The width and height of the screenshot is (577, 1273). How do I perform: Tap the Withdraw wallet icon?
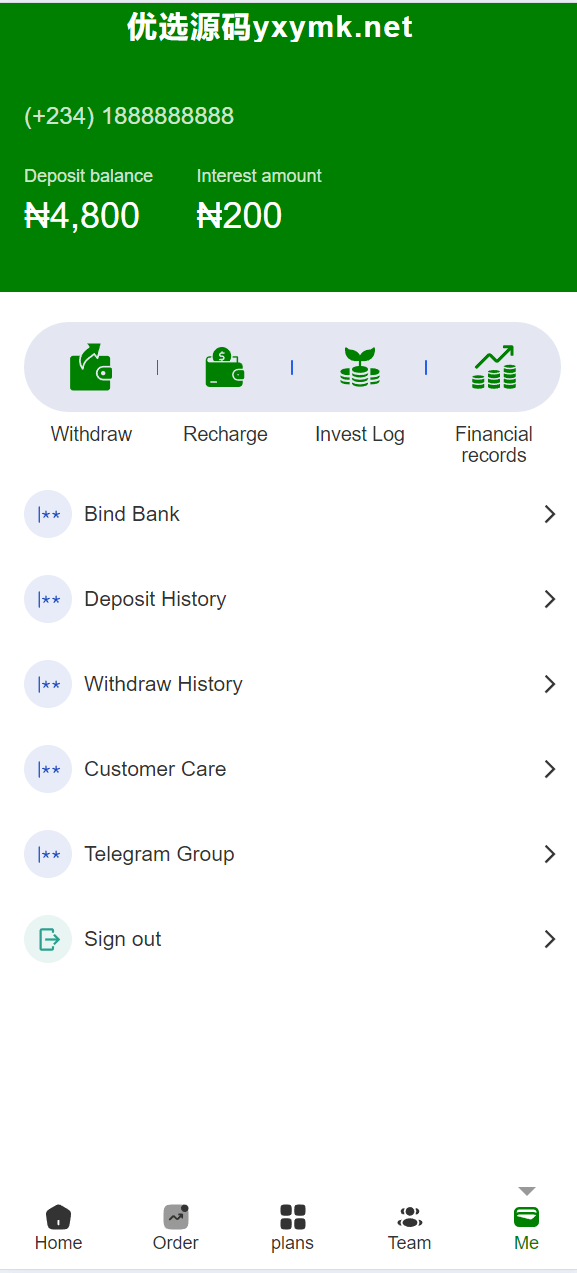(x=90, y=367)
